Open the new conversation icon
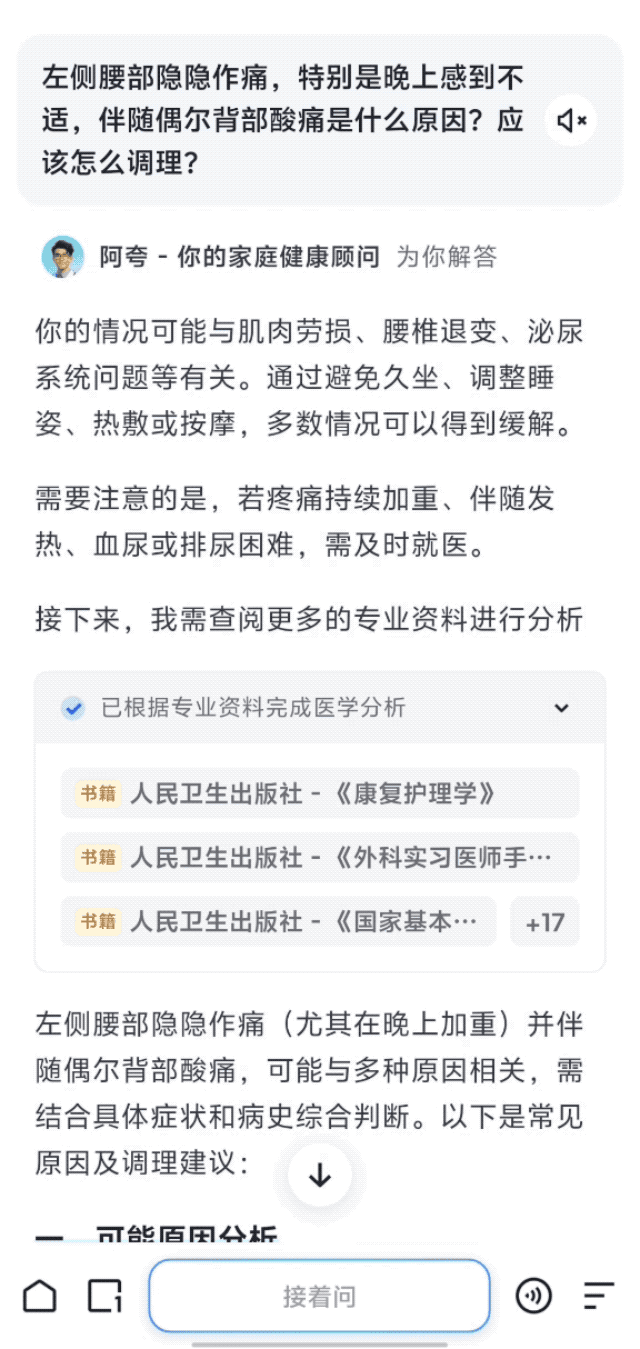Screen dimensions: 640x1349 pos(104,1297)
